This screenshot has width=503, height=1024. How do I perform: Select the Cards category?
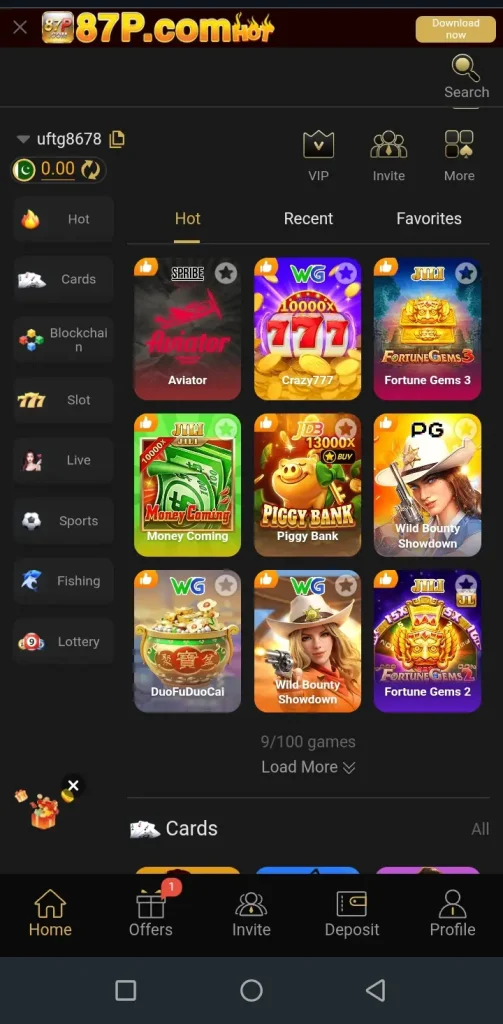[x=63, y=279]
